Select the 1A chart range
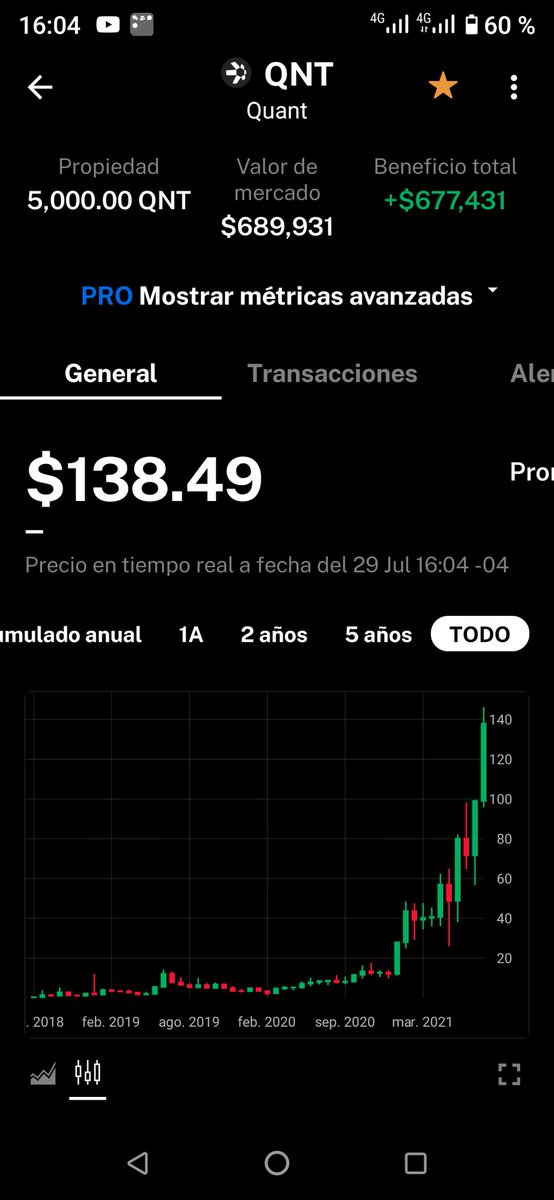 point(191,634)
